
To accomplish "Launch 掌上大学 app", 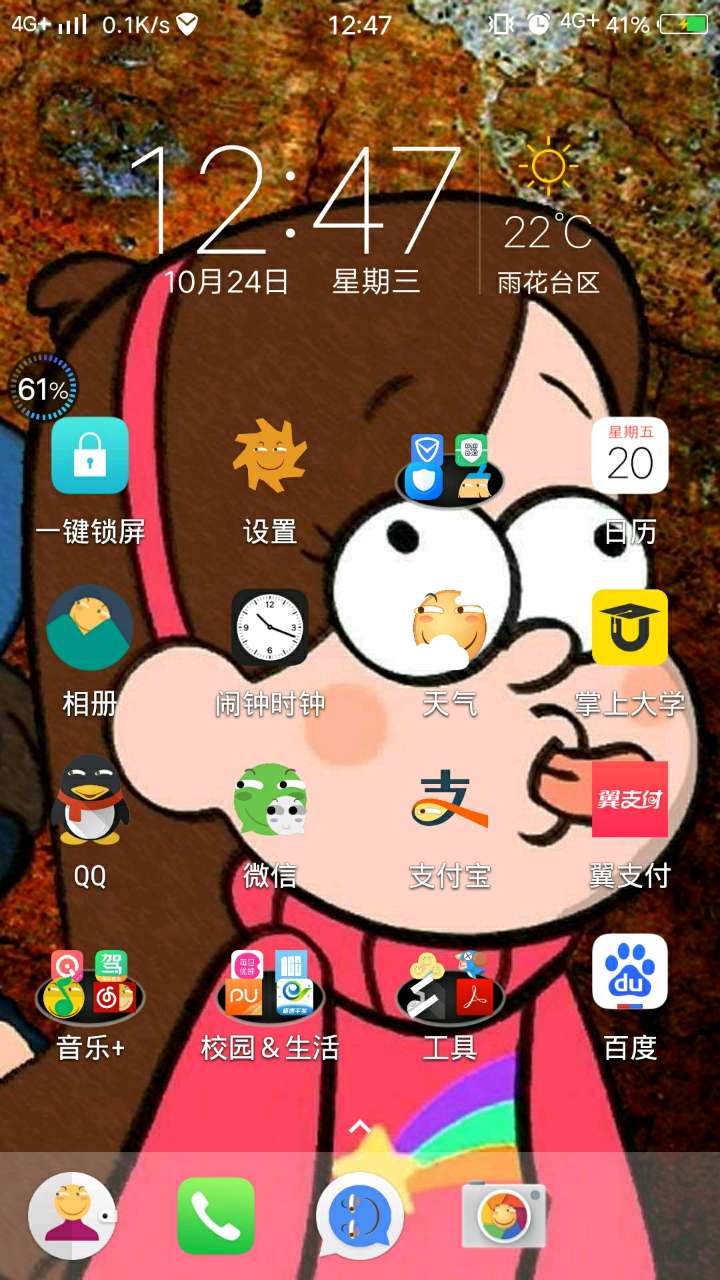I will (x=630, y=628).
